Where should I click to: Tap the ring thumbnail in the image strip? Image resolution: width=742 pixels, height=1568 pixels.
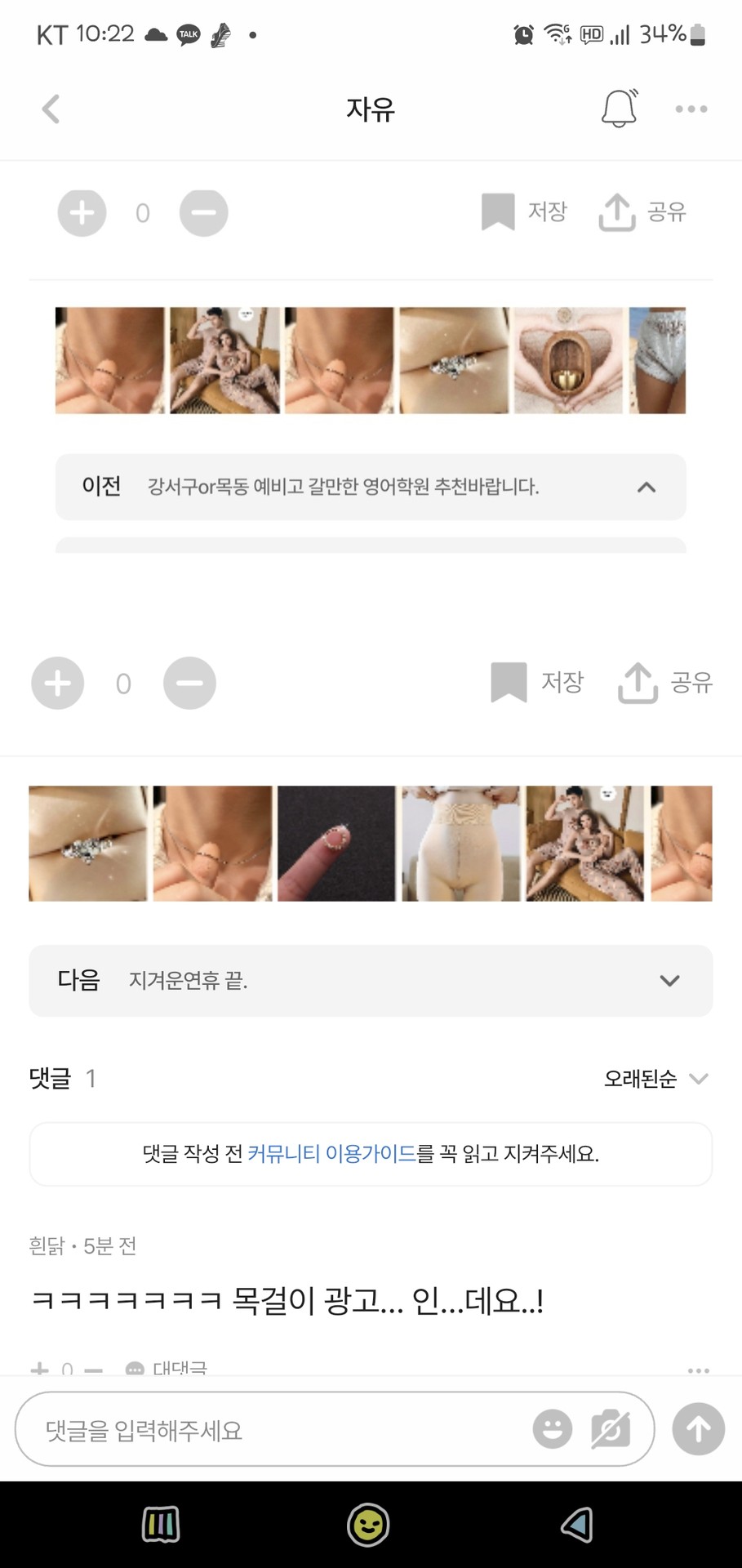click(x=454, y=360)
